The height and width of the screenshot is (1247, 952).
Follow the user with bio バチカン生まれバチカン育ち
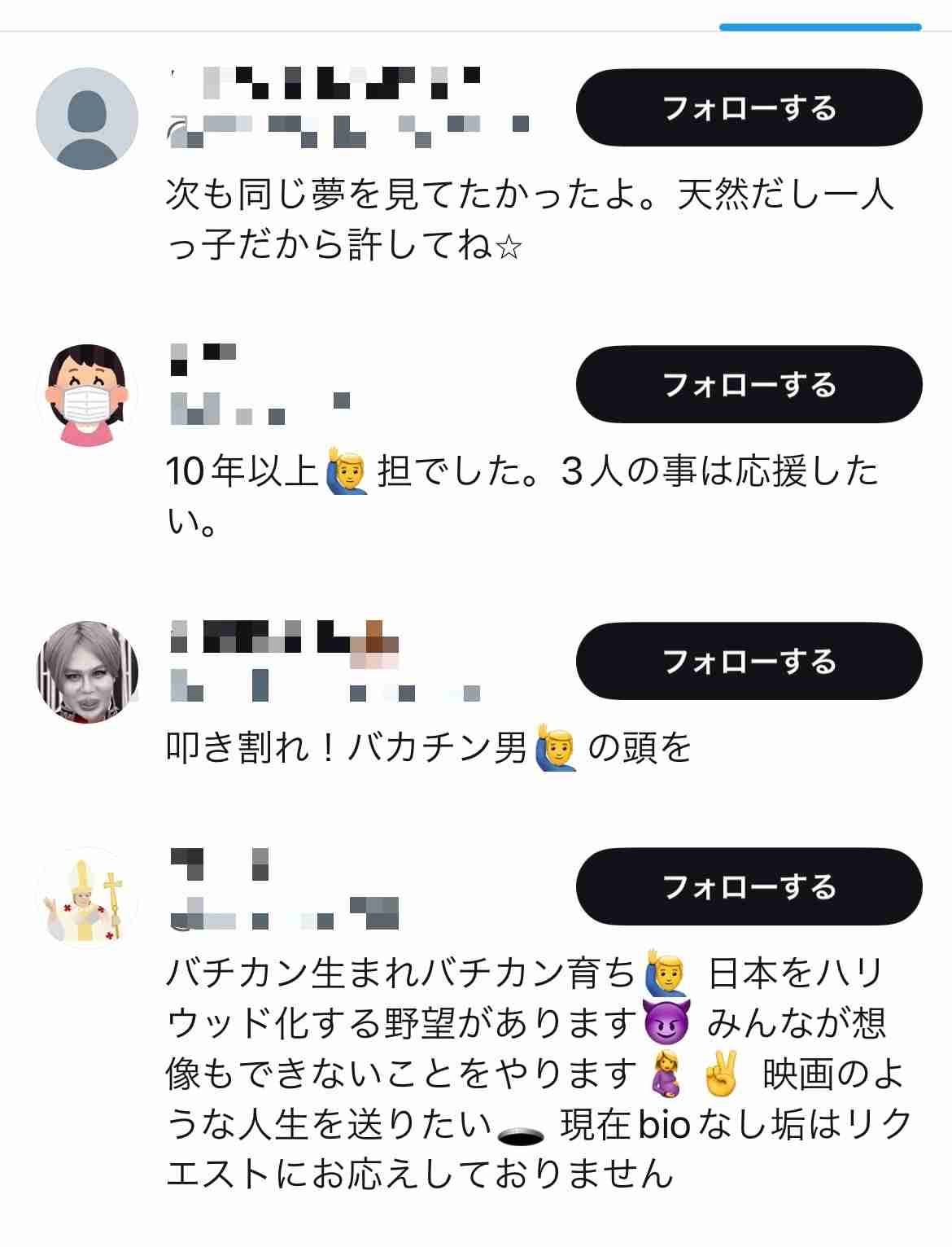pyautogui.click(x=749, y=886)
